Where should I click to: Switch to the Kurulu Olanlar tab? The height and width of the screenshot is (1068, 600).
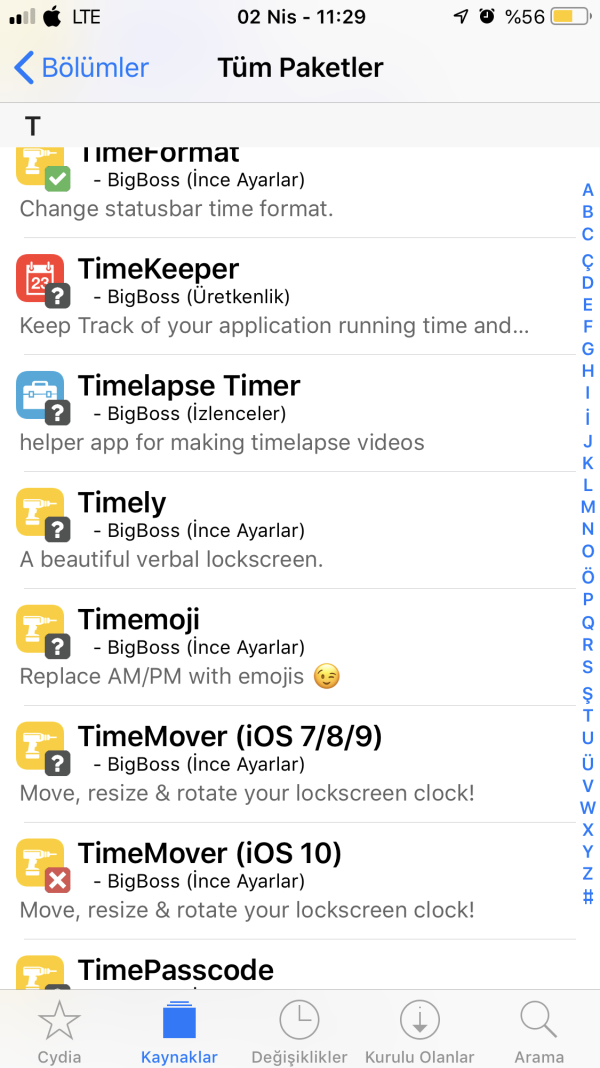pos(419,1032)
